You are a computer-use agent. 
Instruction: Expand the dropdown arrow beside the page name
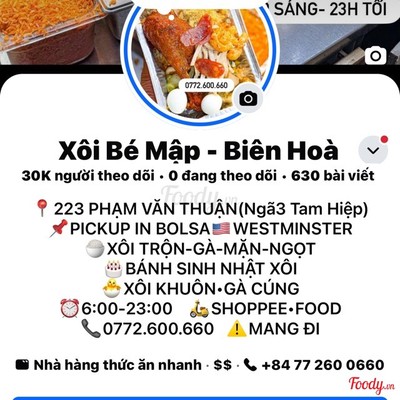click(373, 150)
